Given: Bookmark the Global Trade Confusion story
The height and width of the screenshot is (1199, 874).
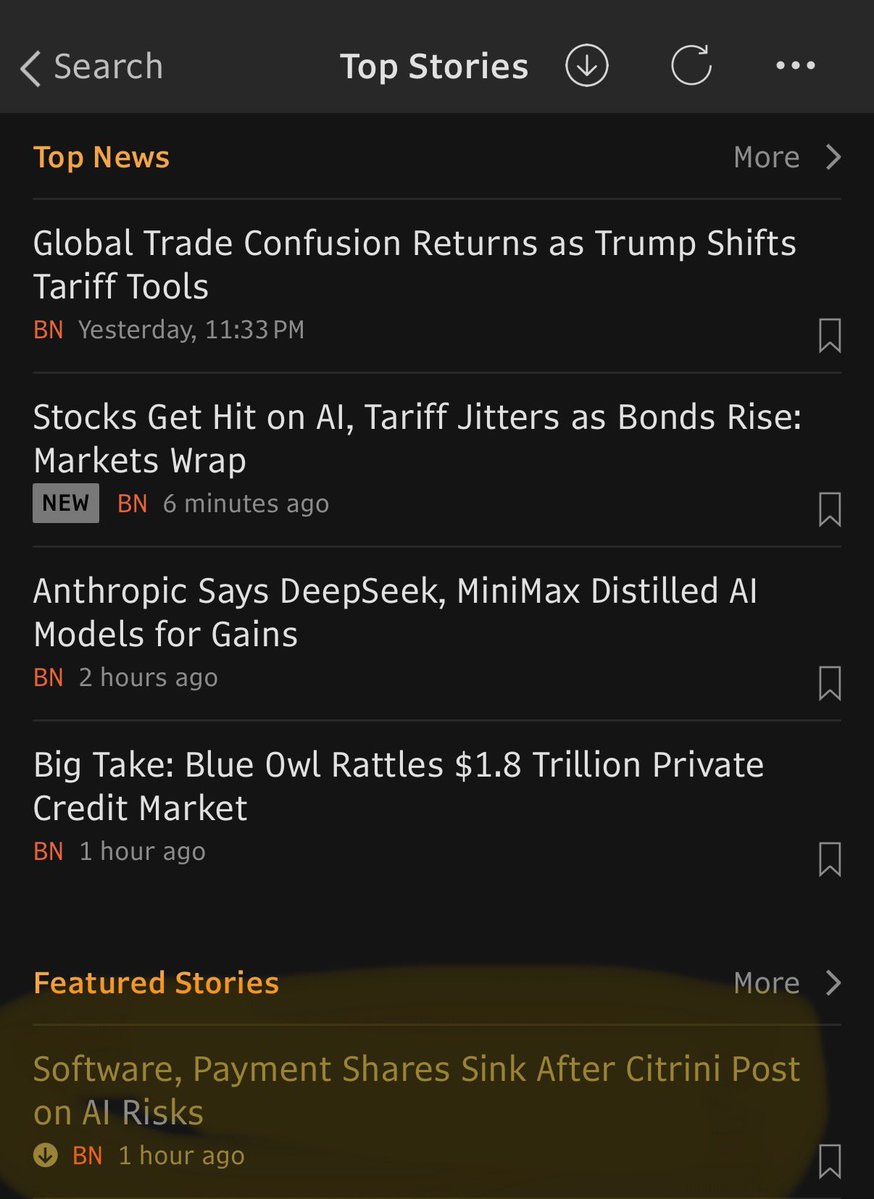Looking at the screenshot, I should click(829, 336).
